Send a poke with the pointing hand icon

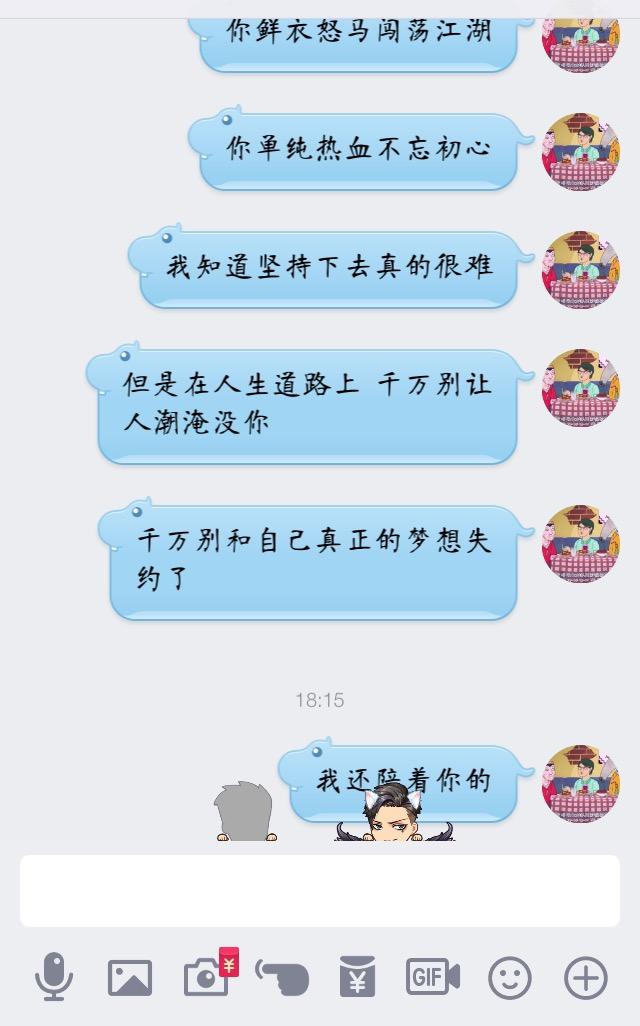click(x=282, y=977)
